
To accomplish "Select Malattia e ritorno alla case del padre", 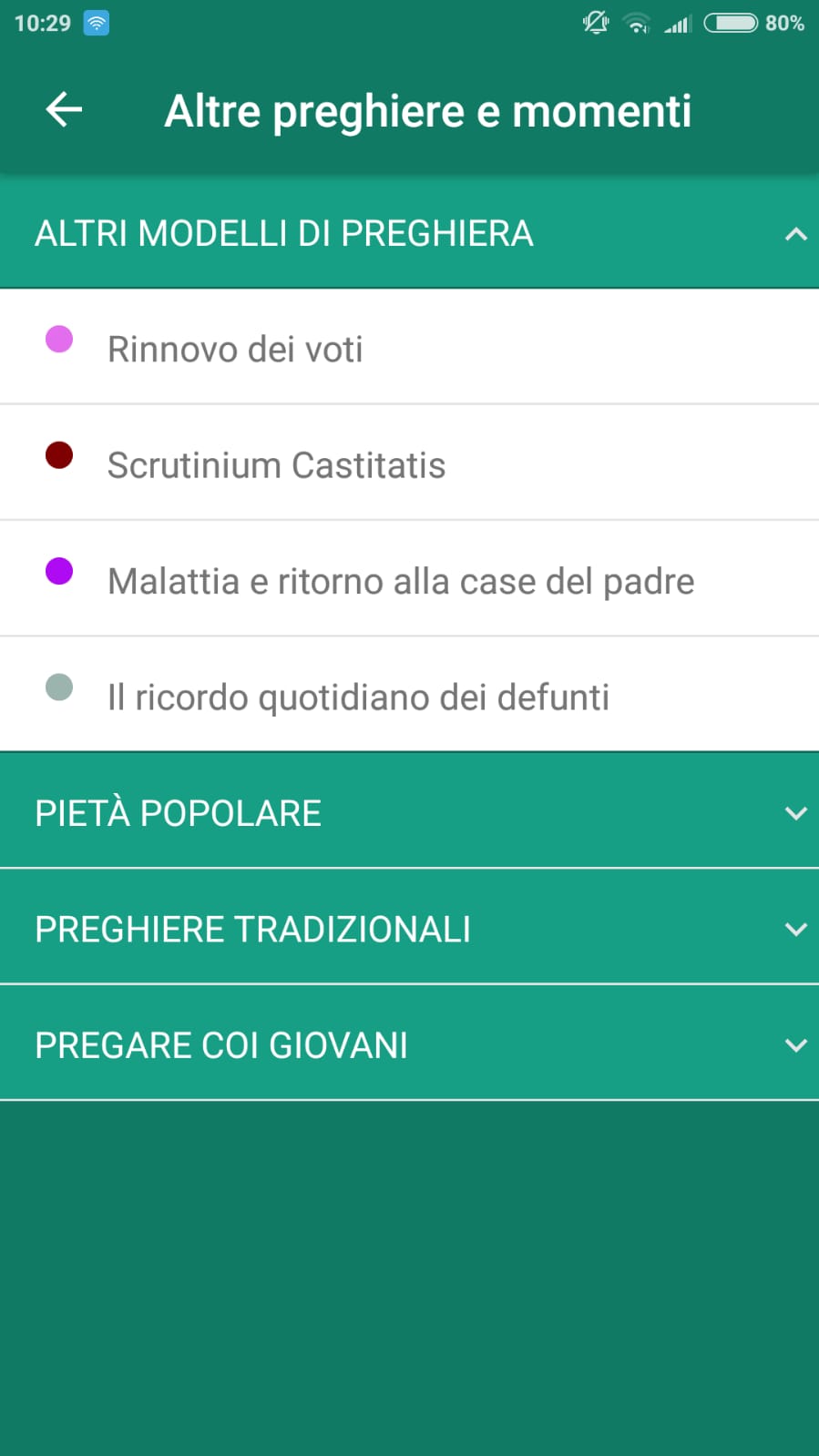I will click(400, 581).
